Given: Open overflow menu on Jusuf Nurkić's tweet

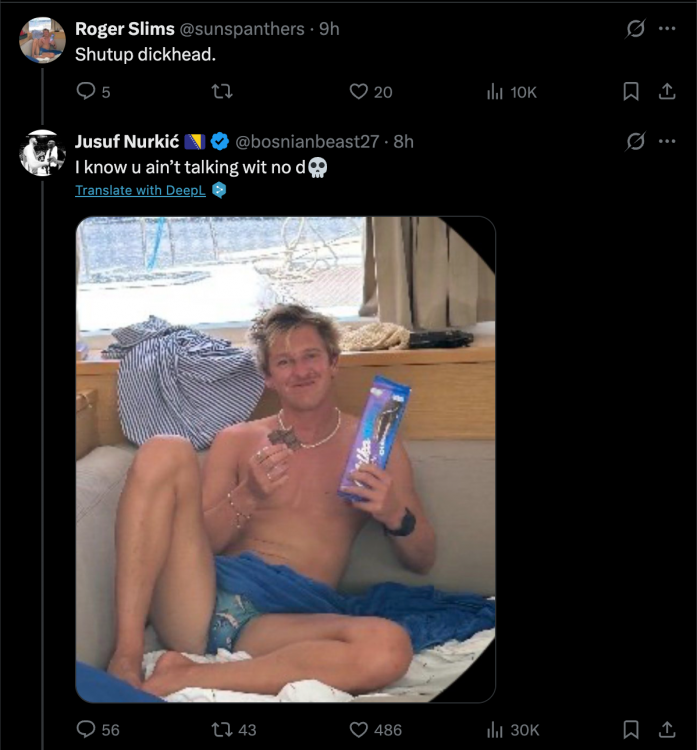Looking at the screenshot, I should pos(667,141).
